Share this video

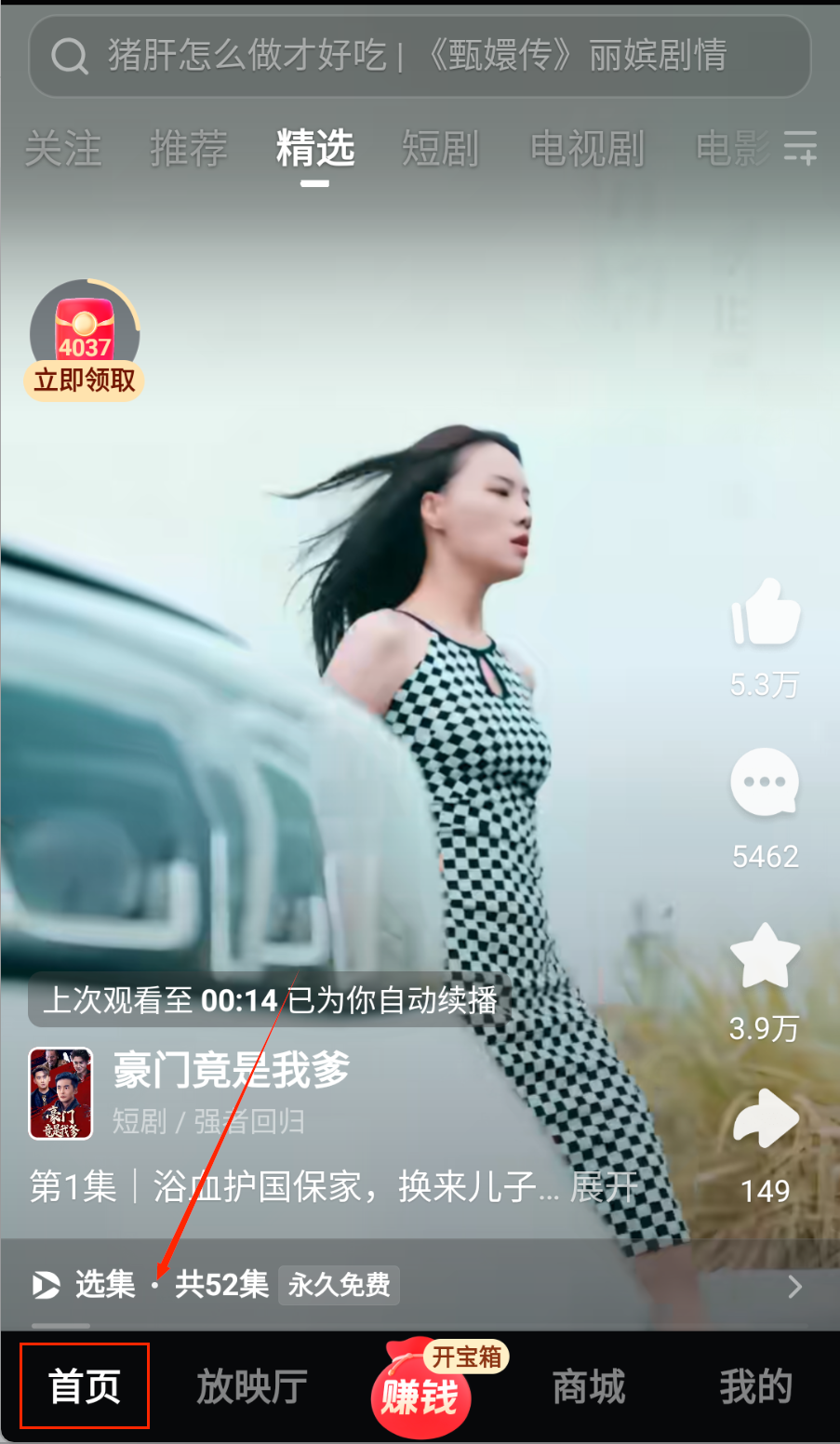(x=765, y=1119)
